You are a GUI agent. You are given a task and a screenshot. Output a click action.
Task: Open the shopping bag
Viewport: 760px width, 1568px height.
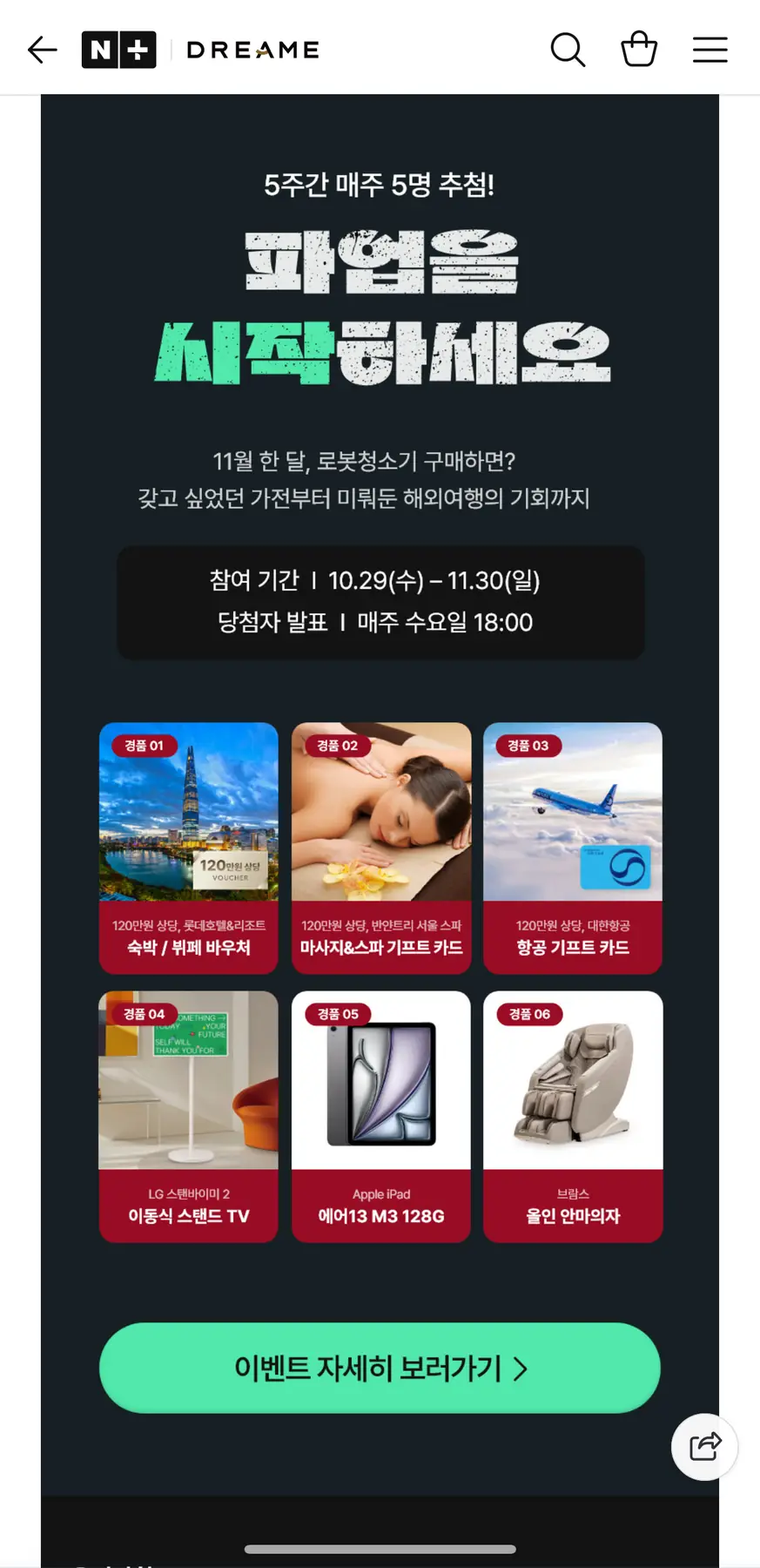[639, 50]
